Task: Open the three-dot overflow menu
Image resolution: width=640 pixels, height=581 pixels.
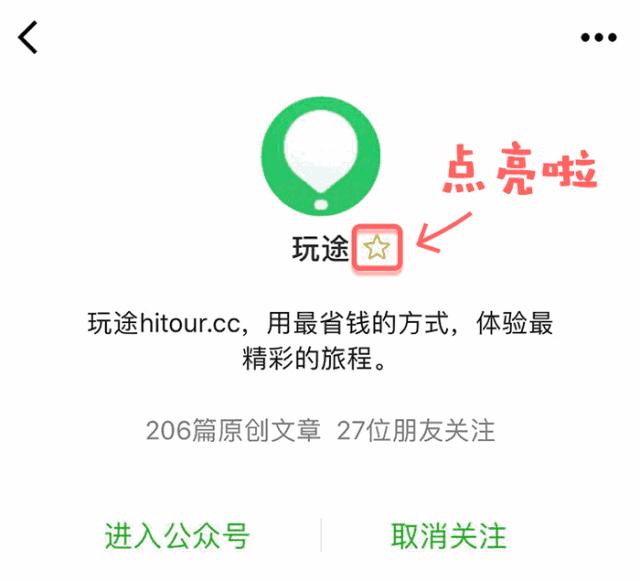Action: pos(599,38)
